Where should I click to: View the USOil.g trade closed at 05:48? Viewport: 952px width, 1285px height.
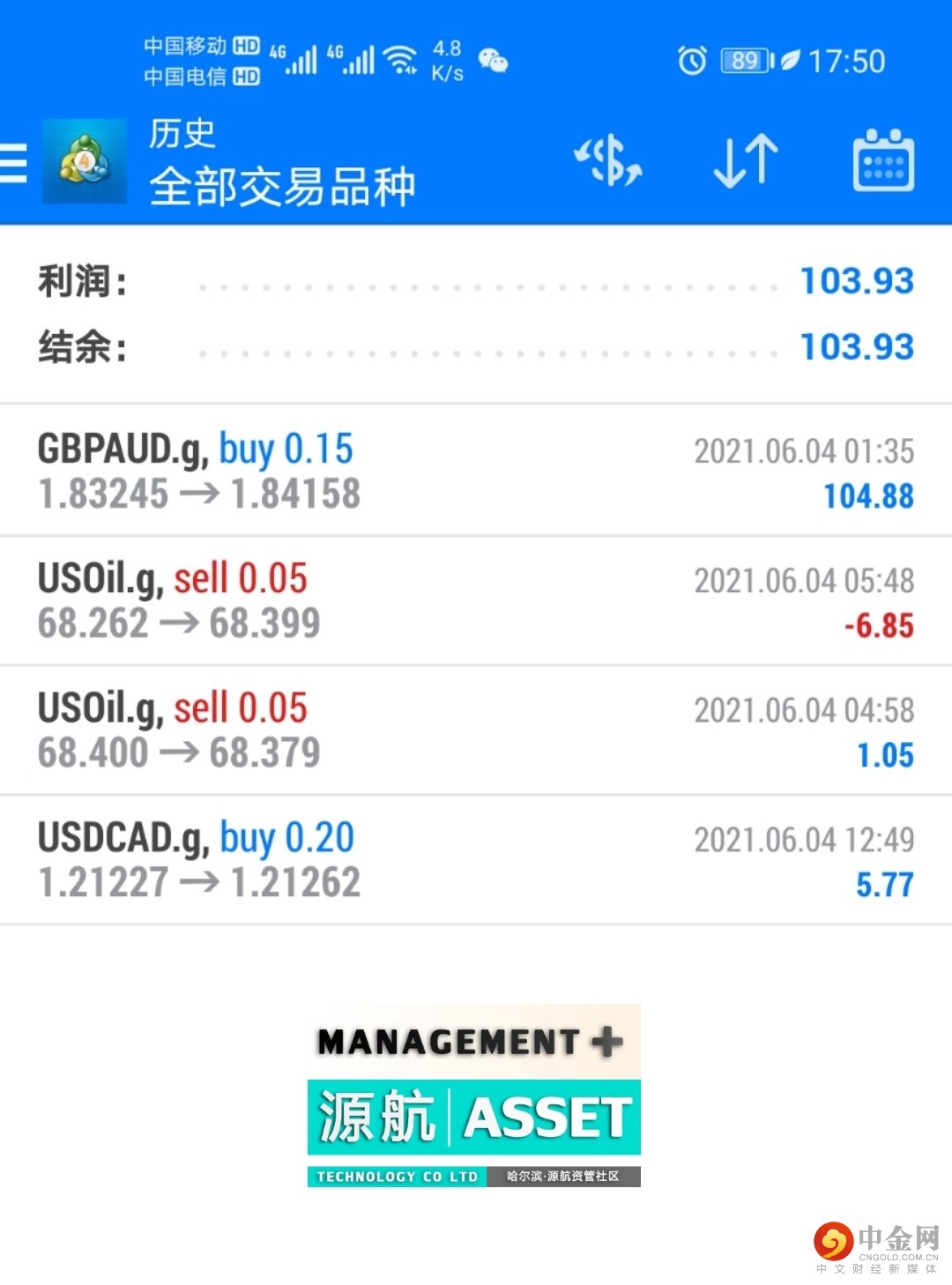pyautogui.click(x=476, y=601)
